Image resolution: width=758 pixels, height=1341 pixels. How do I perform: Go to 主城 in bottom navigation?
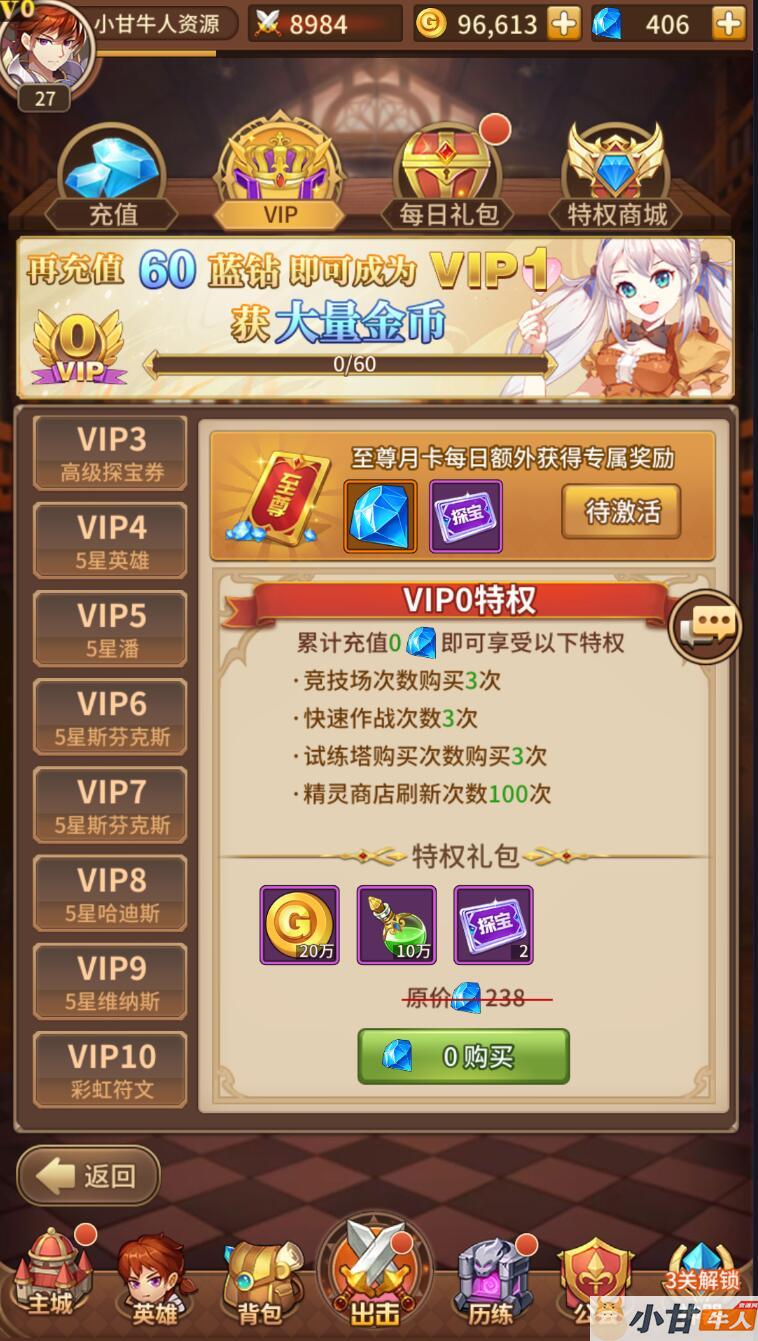coord(50,1275)
